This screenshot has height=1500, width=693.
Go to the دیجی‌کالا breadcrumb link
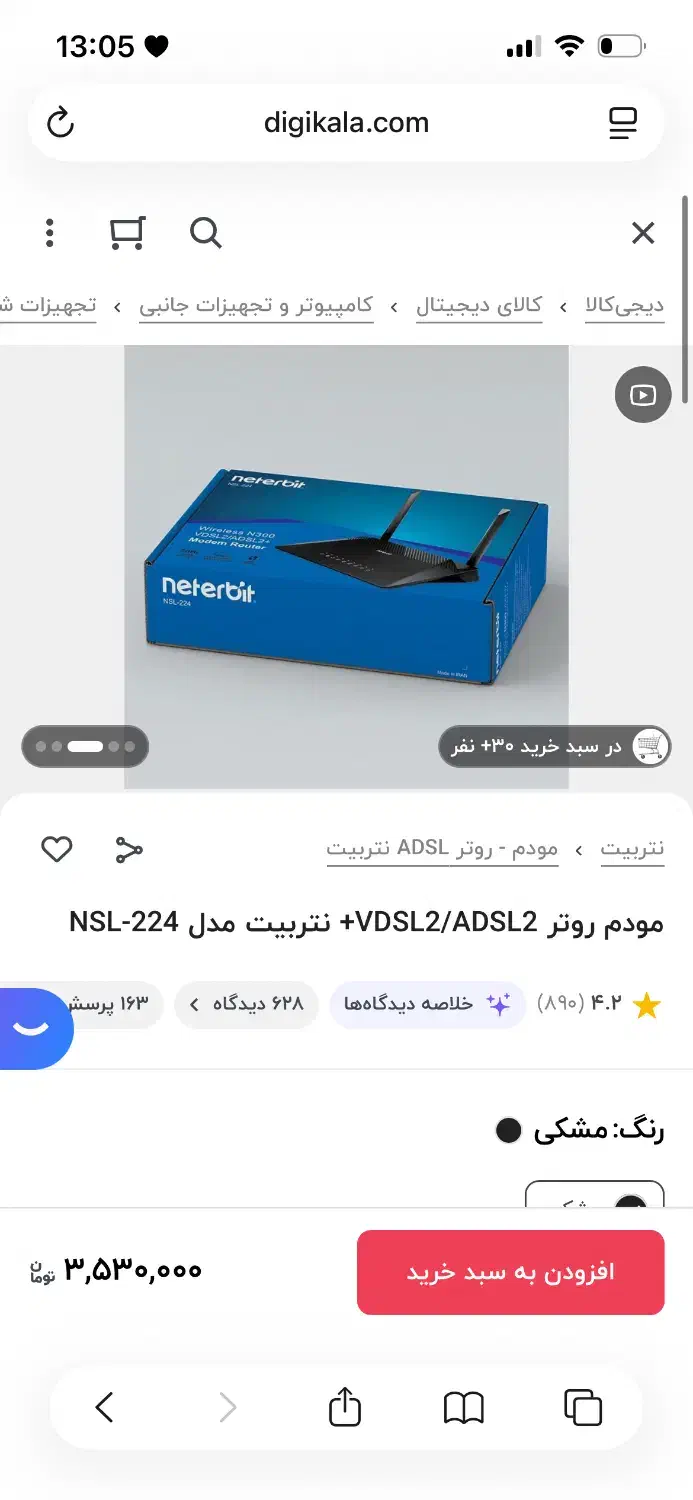pos(625,306)
